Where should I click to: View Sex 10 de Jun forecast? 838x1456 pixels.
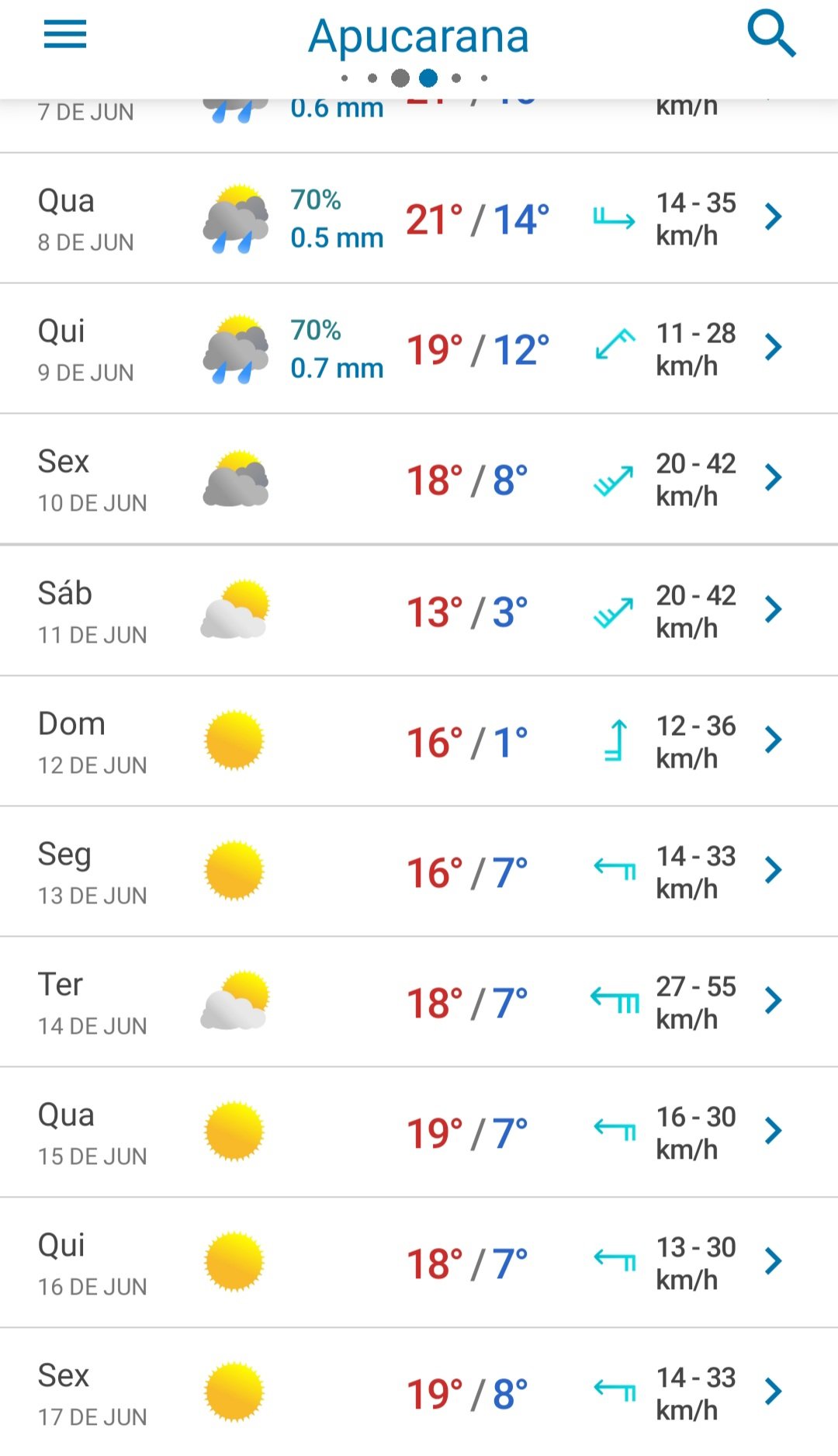click(x=419, y=479)
